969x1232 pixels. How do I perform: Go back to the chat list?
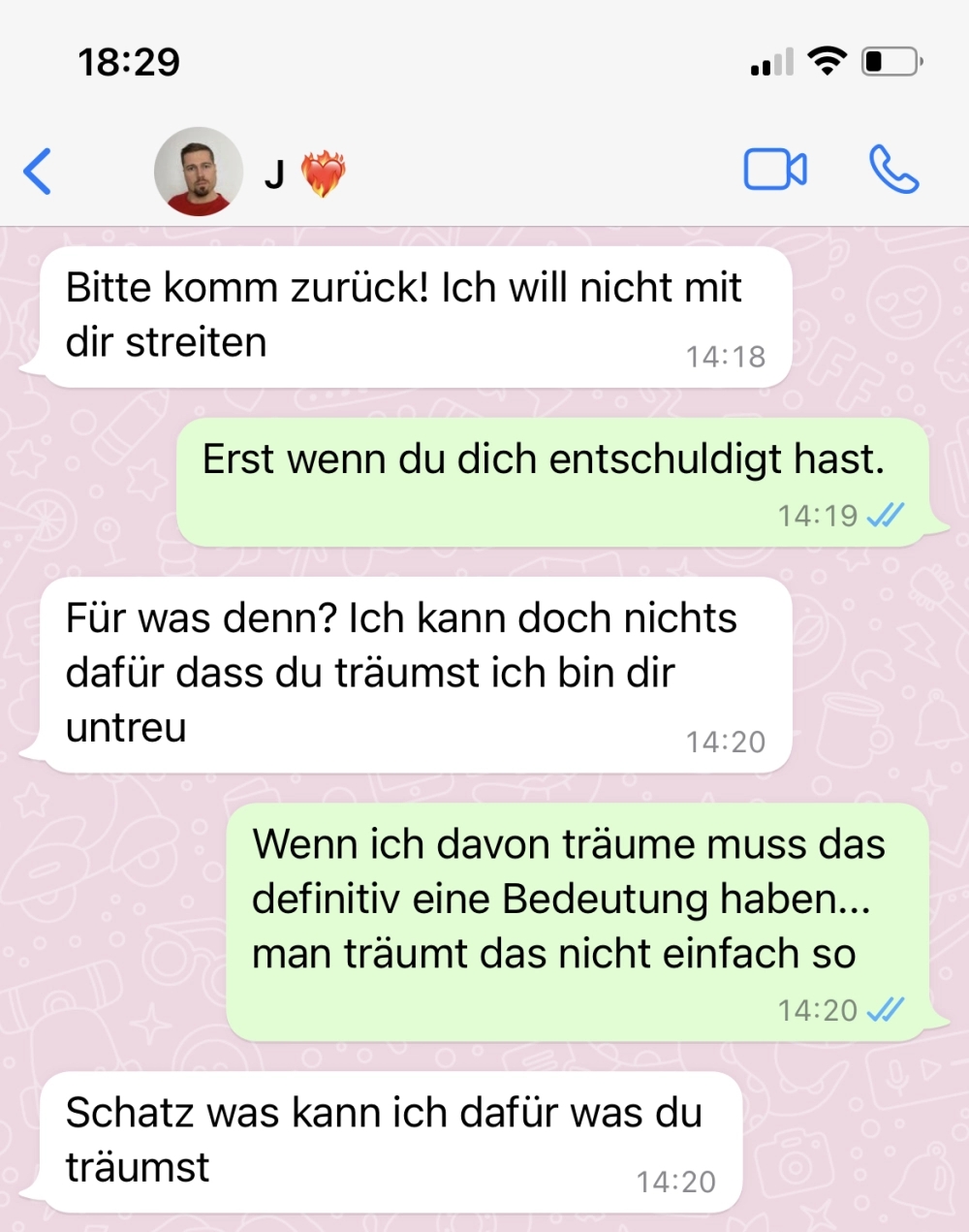(37, 172)
